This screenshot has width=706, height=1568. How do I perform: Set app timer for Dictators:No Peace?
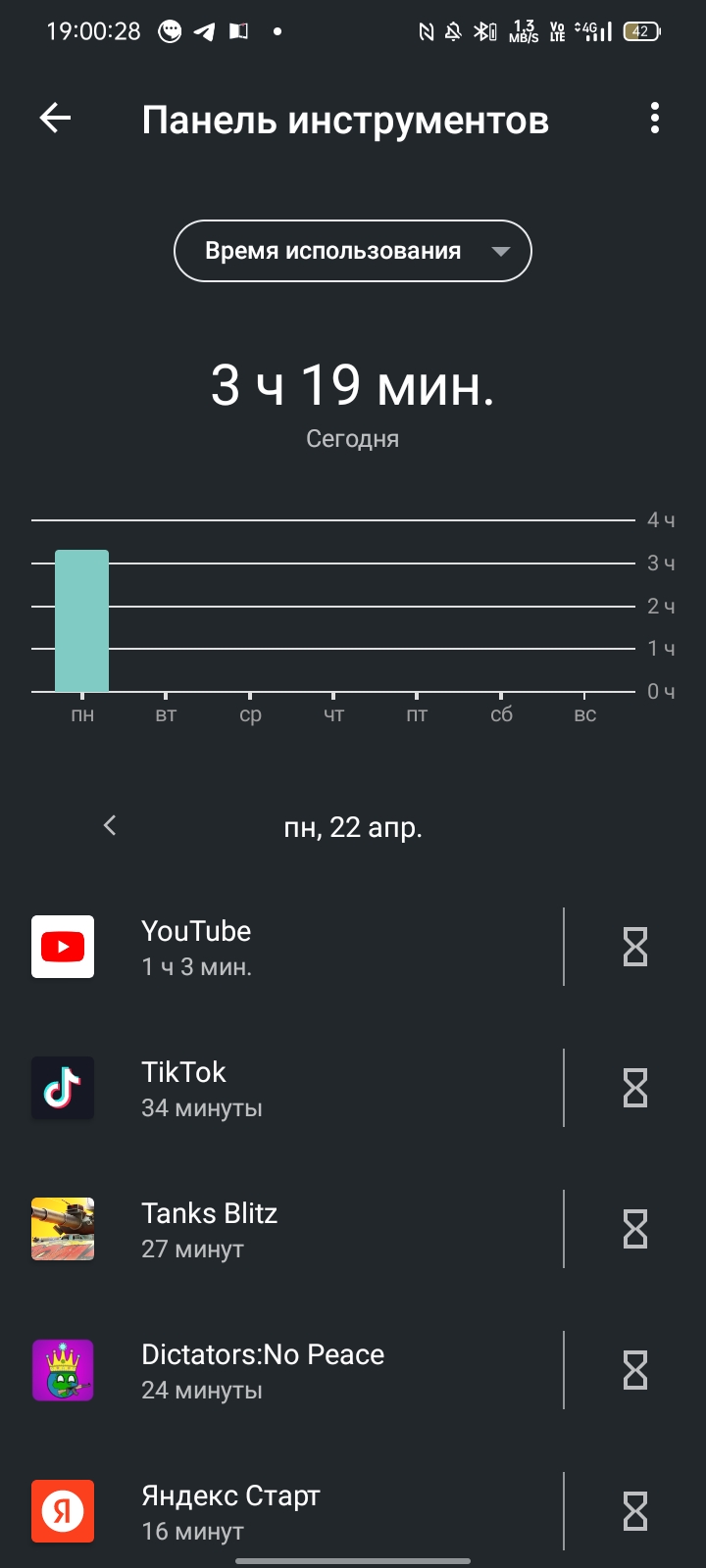635,1370
